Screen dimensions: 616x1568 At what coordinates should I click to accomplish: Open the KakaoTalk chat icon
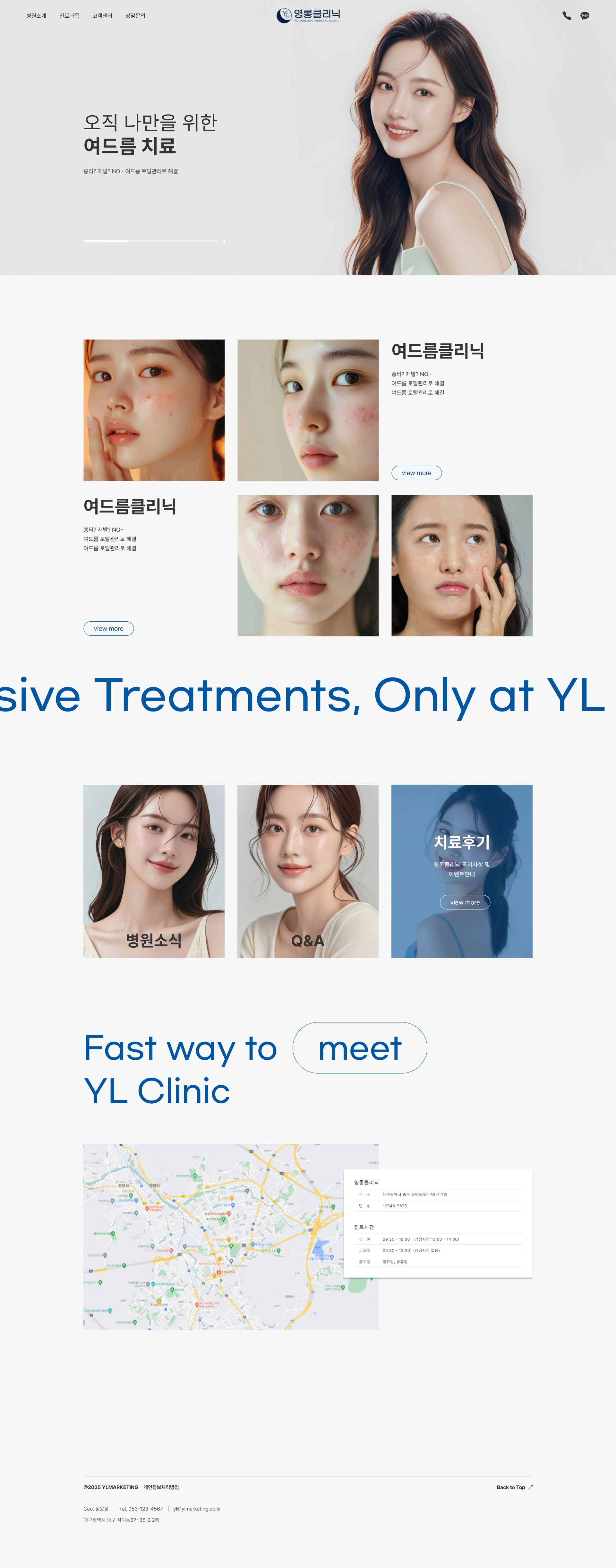584,16
